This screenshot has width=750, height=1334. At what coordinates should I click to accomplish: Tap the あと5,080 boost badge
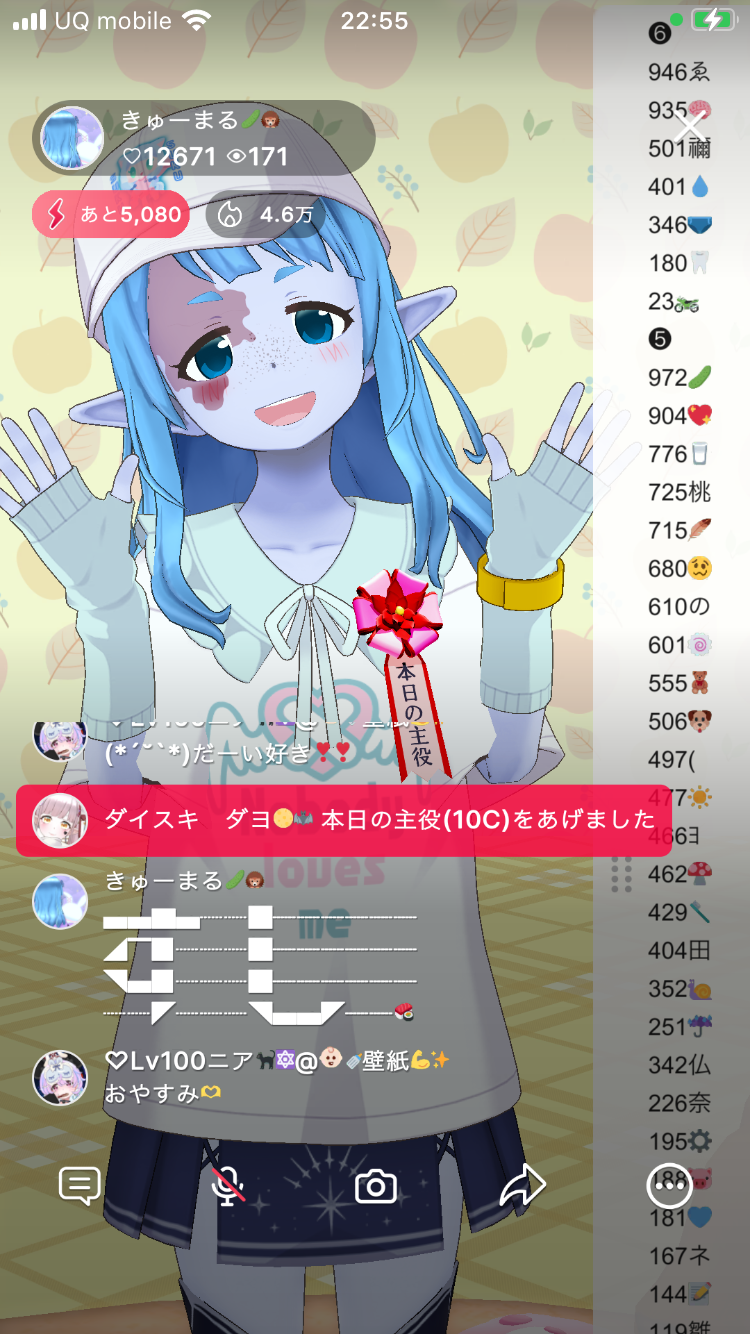tap(111, 214)
